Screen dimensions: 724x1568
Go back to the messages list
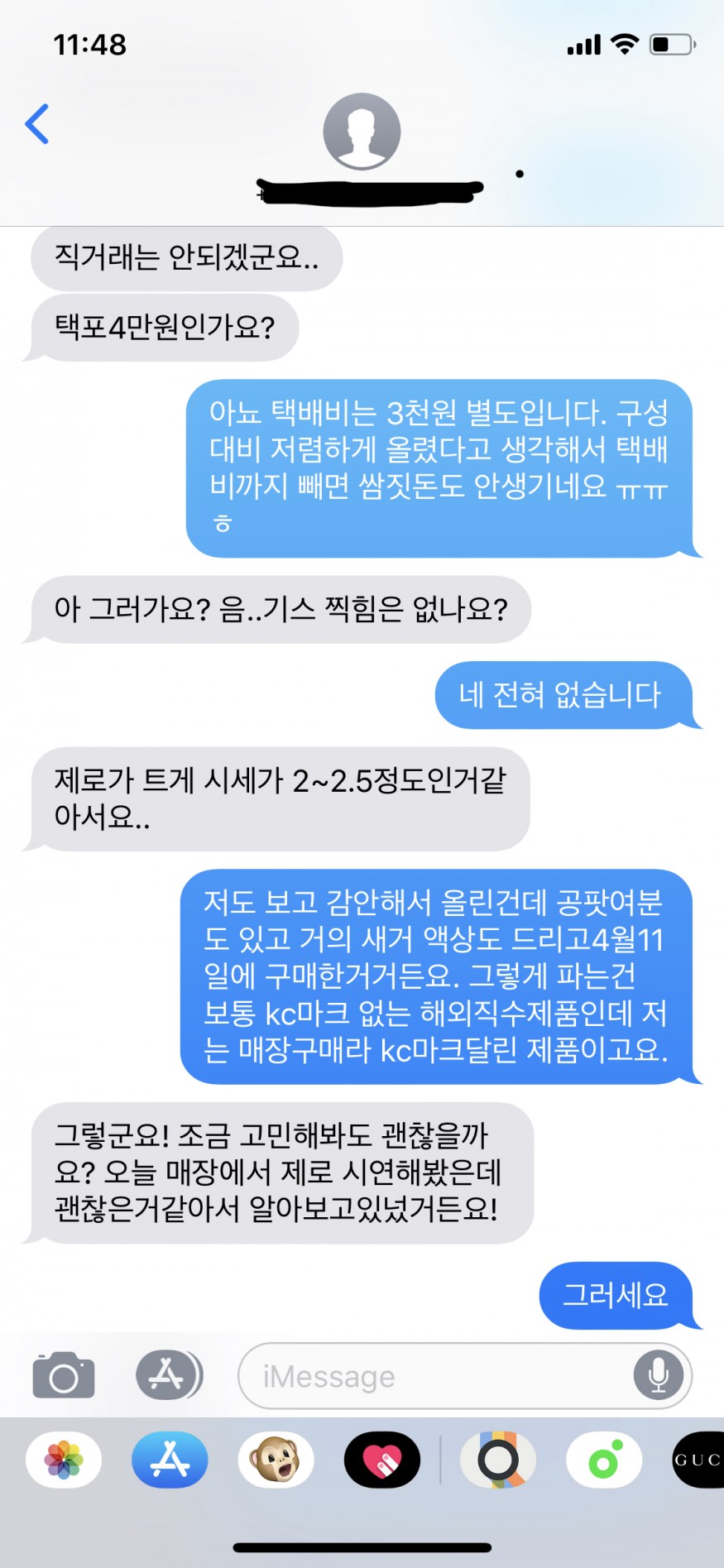pos(37,125)
